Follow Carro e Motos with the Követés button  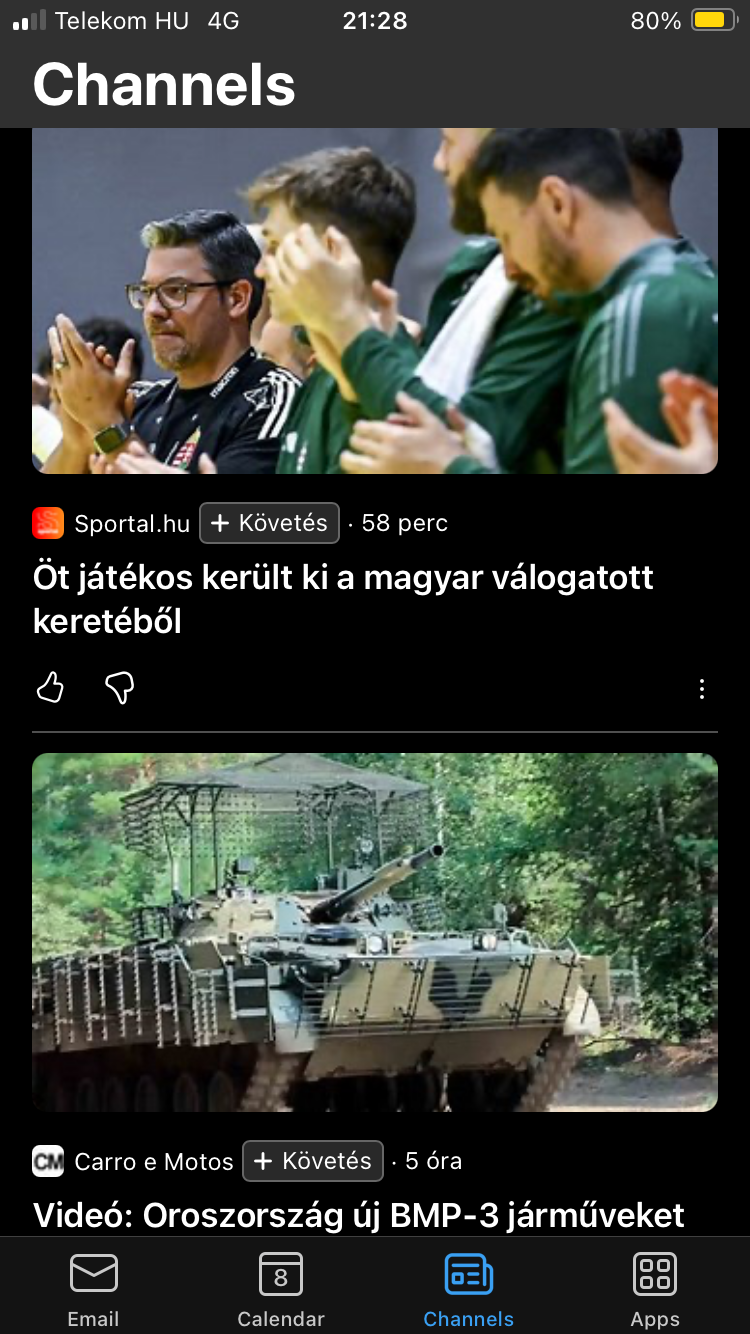(313, 1161)
